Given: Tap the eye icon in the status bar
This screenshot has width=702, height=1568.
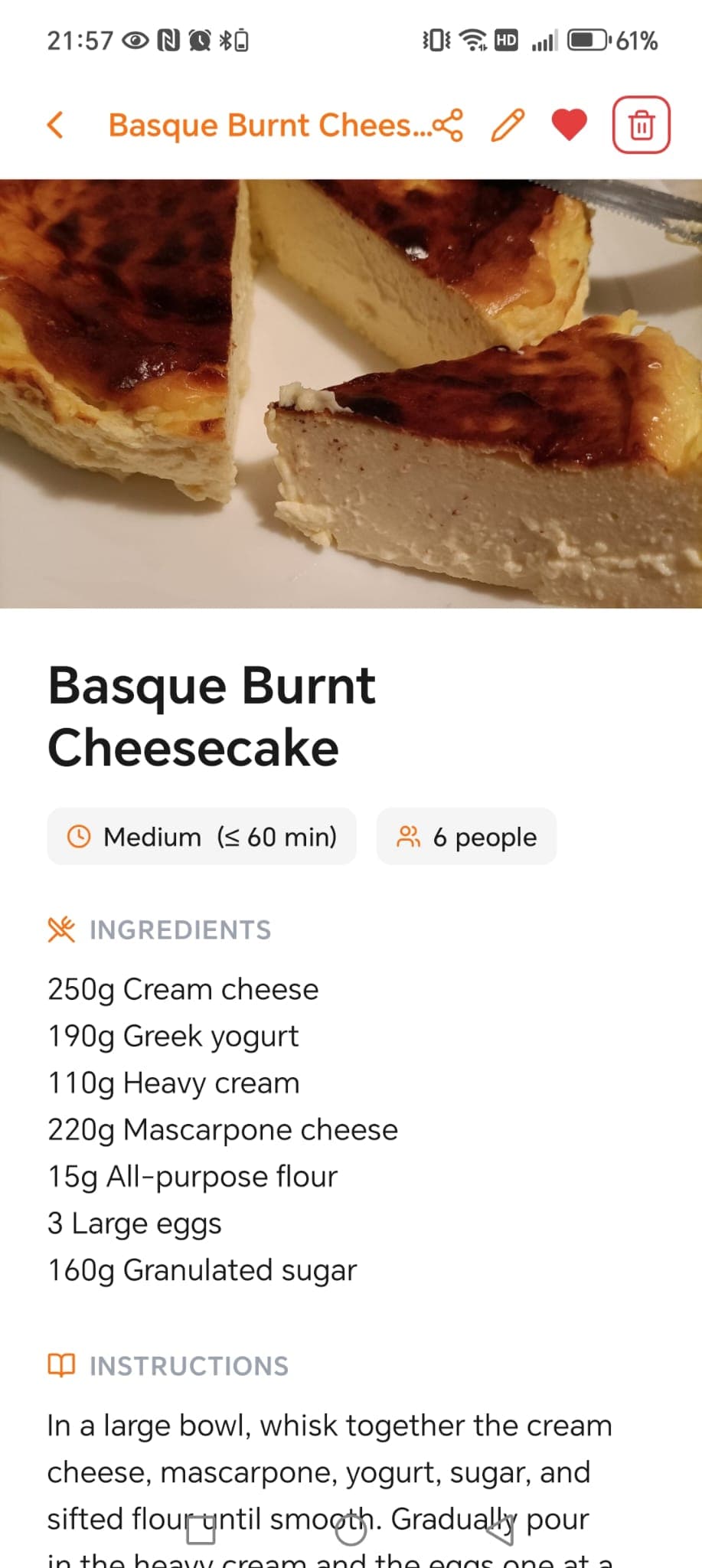Looking at the screenshot, I should point(135,40).
